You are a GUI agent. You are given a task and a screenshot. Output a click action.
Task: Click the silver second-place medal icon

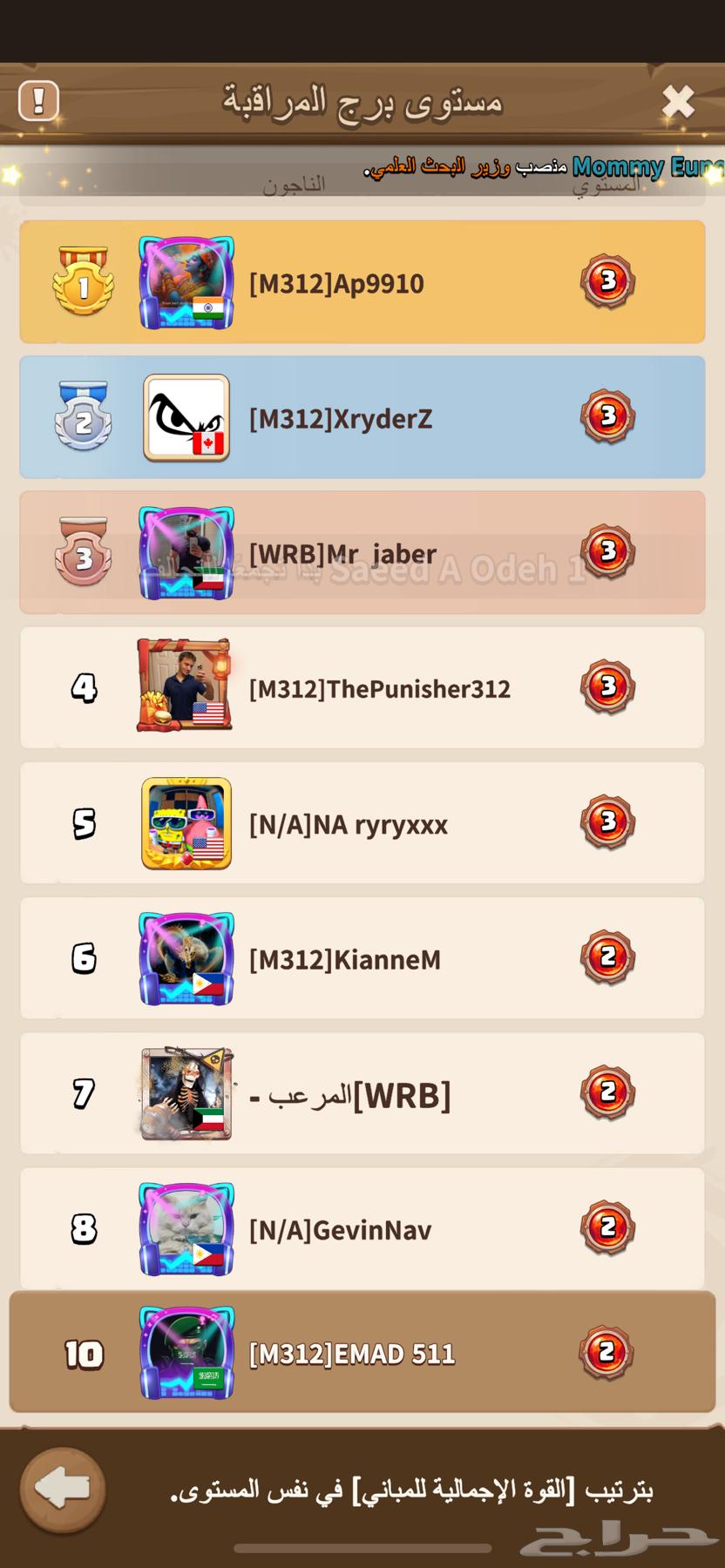click(x=83, y=416)
